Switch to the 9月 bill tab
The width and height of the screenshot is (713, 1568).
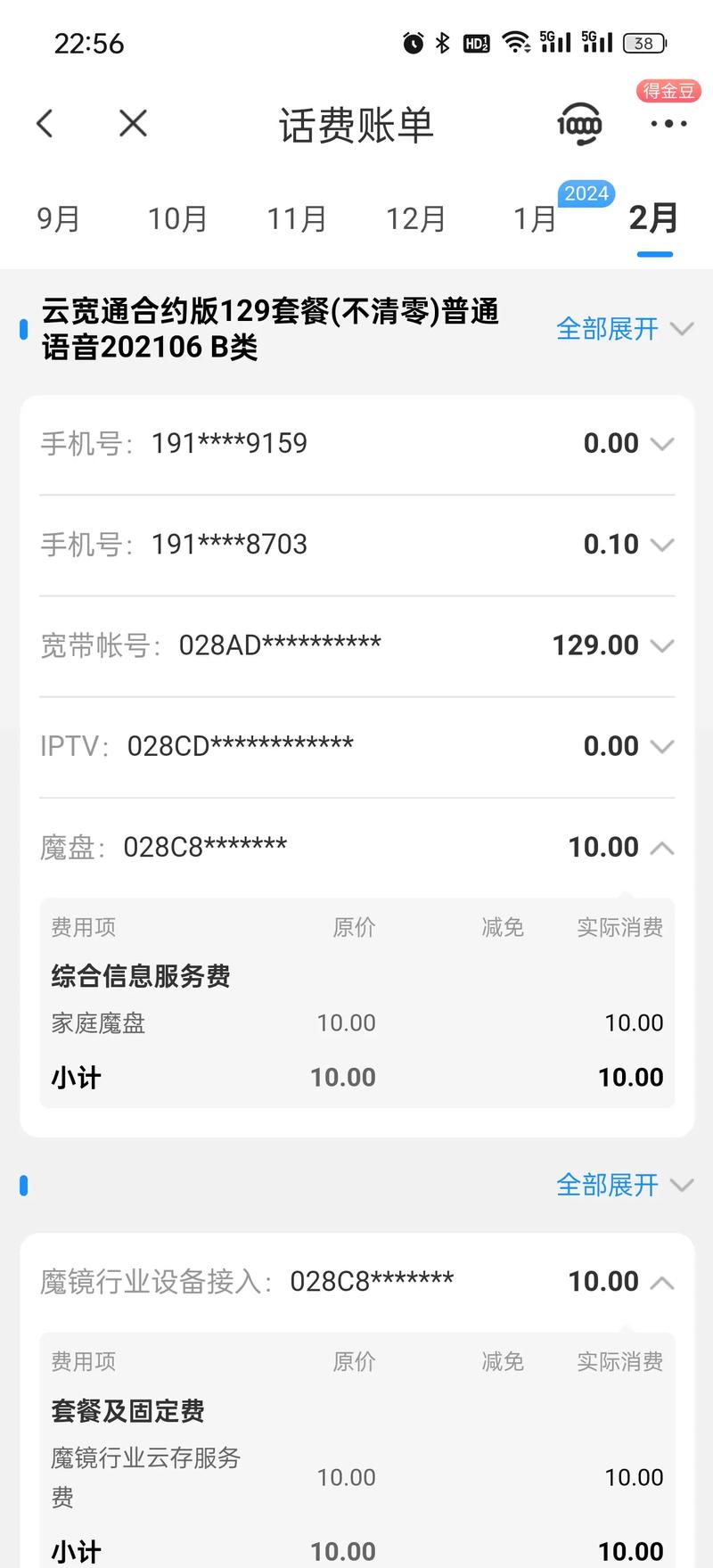[59, 218]
